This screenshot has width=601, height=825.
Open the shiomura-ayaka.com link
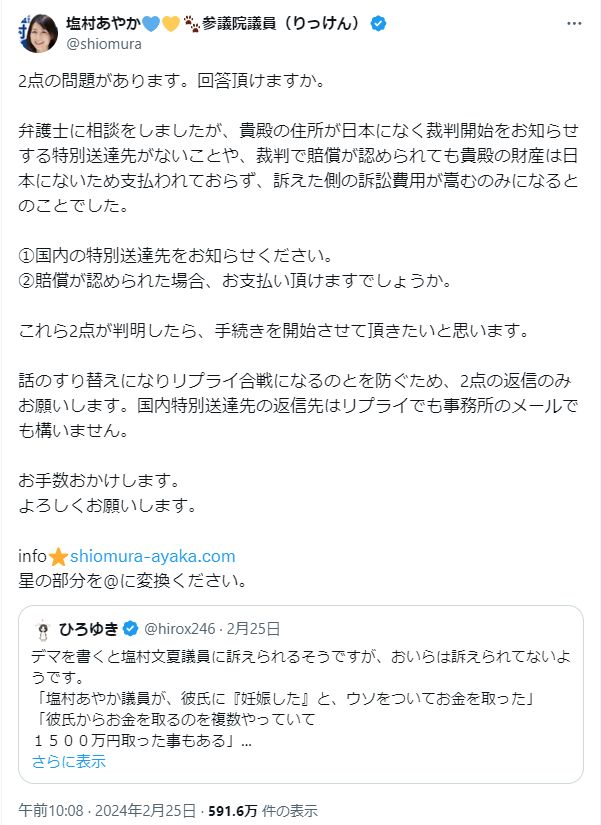[x=153, y=556]
